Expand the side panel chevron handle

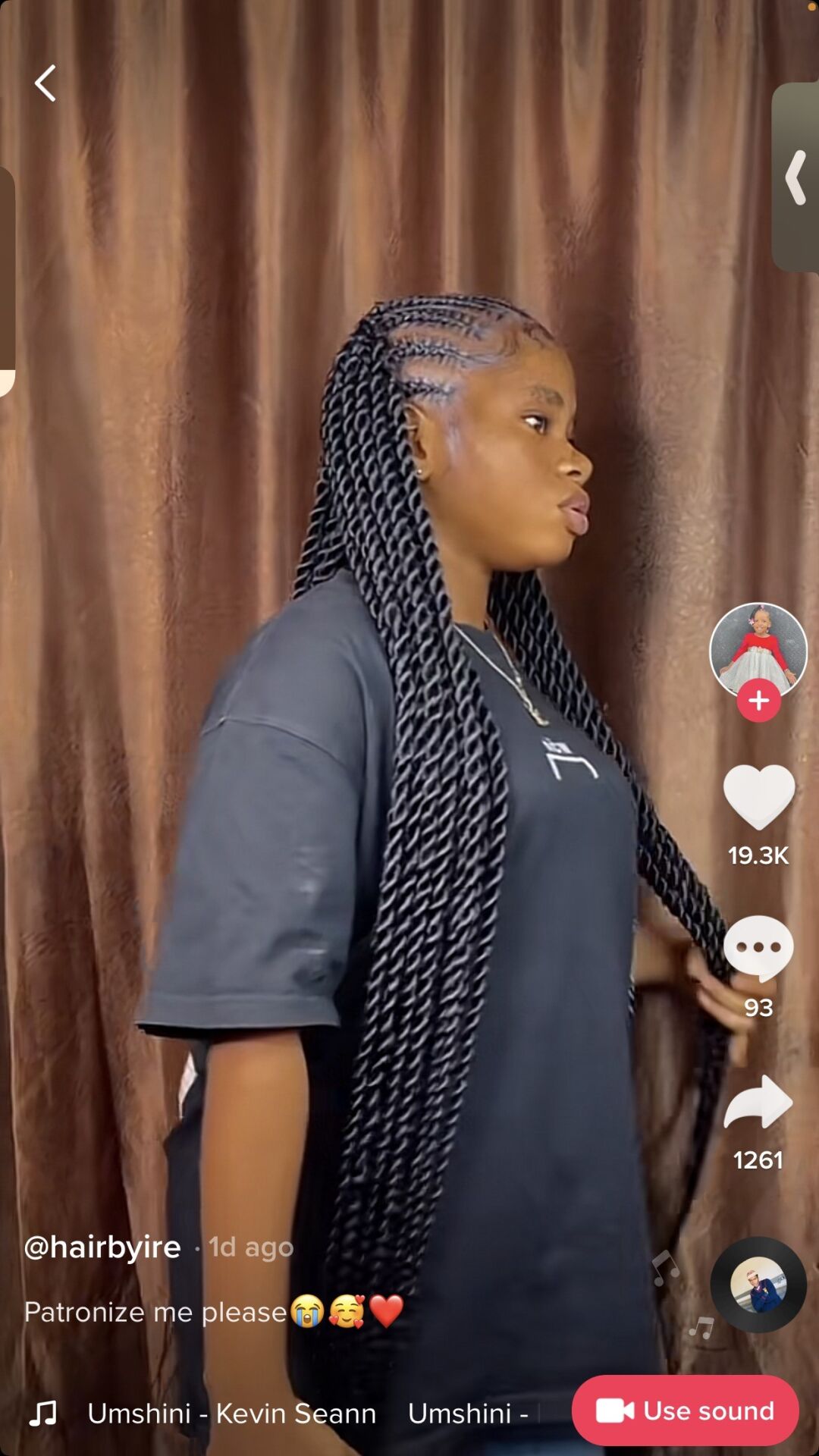tap(795, 177)
